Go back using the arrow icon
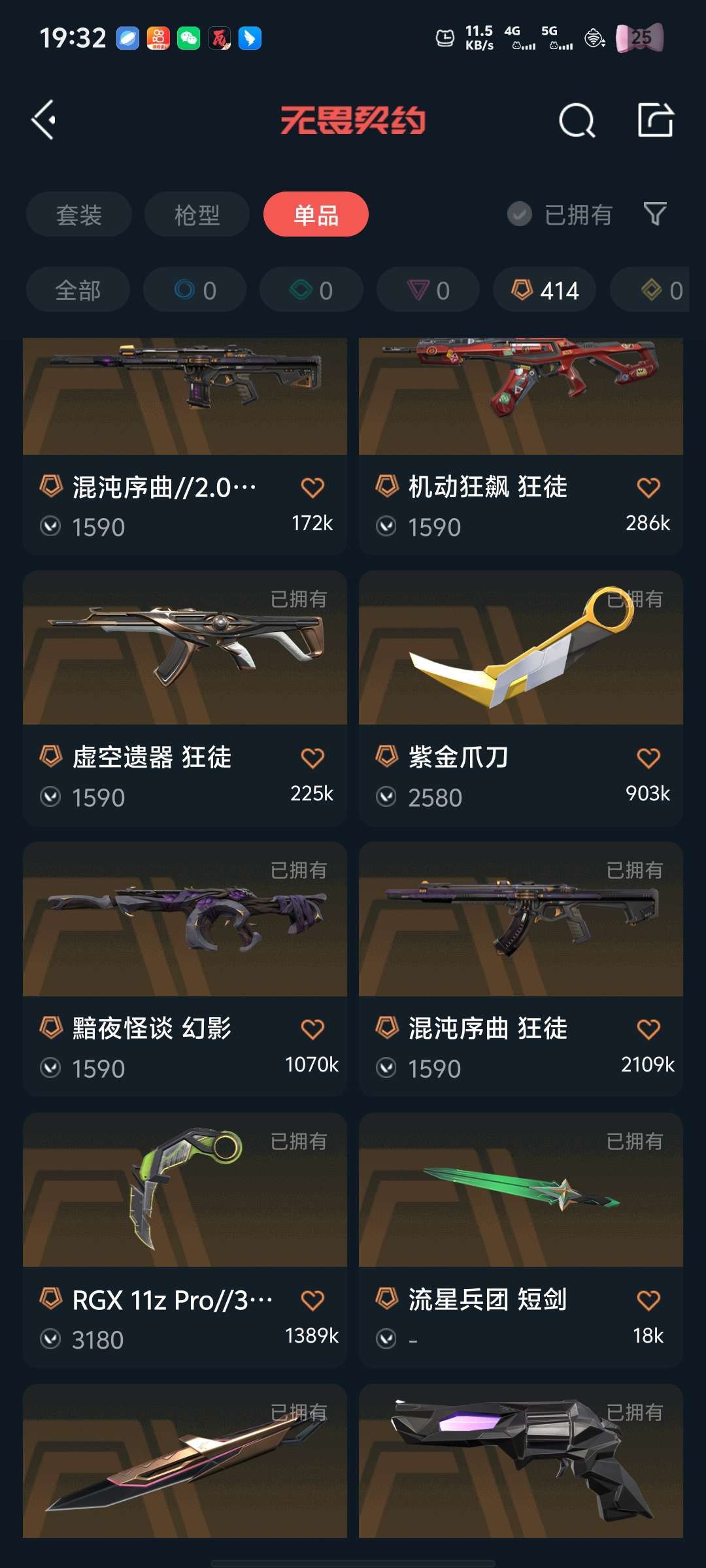The image size is (706, 1568). [44, 120]
